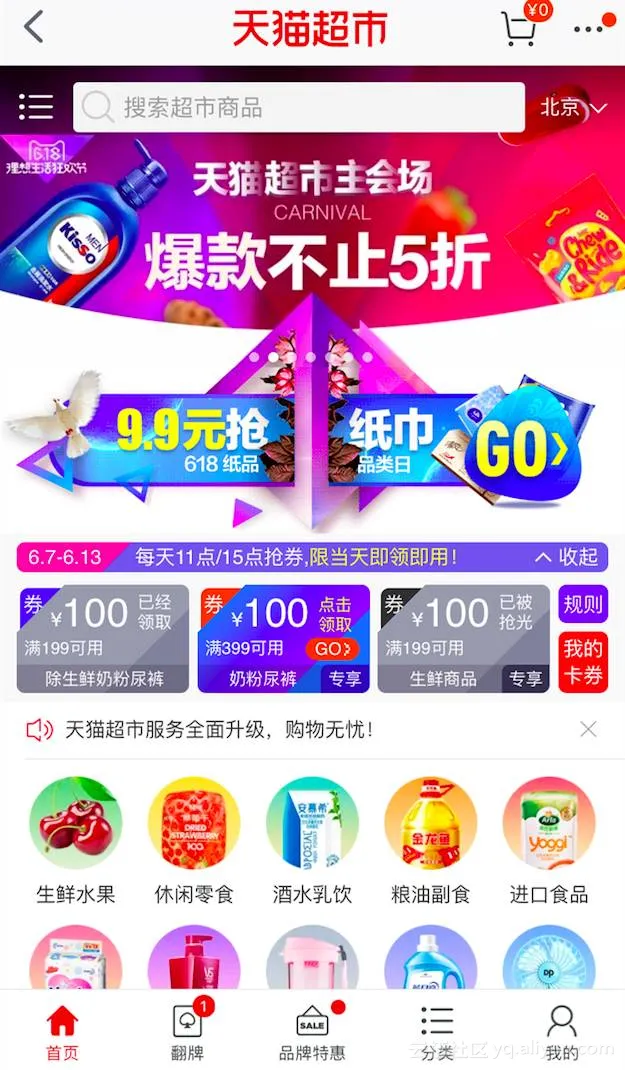Open the 粮油副食 category

click(x=430, y=842)
